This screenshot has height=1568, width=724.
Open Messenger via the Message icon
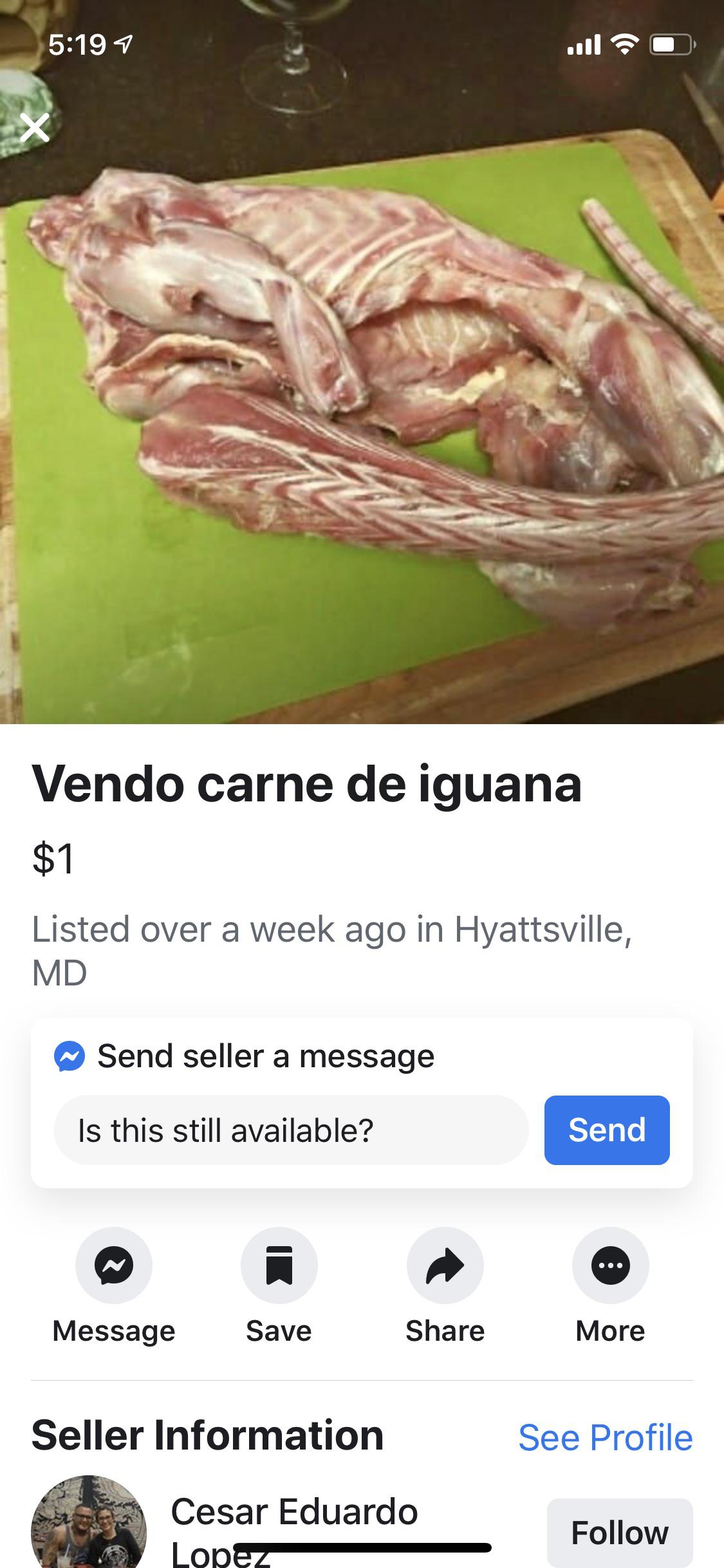click(x=113, y=1265)
